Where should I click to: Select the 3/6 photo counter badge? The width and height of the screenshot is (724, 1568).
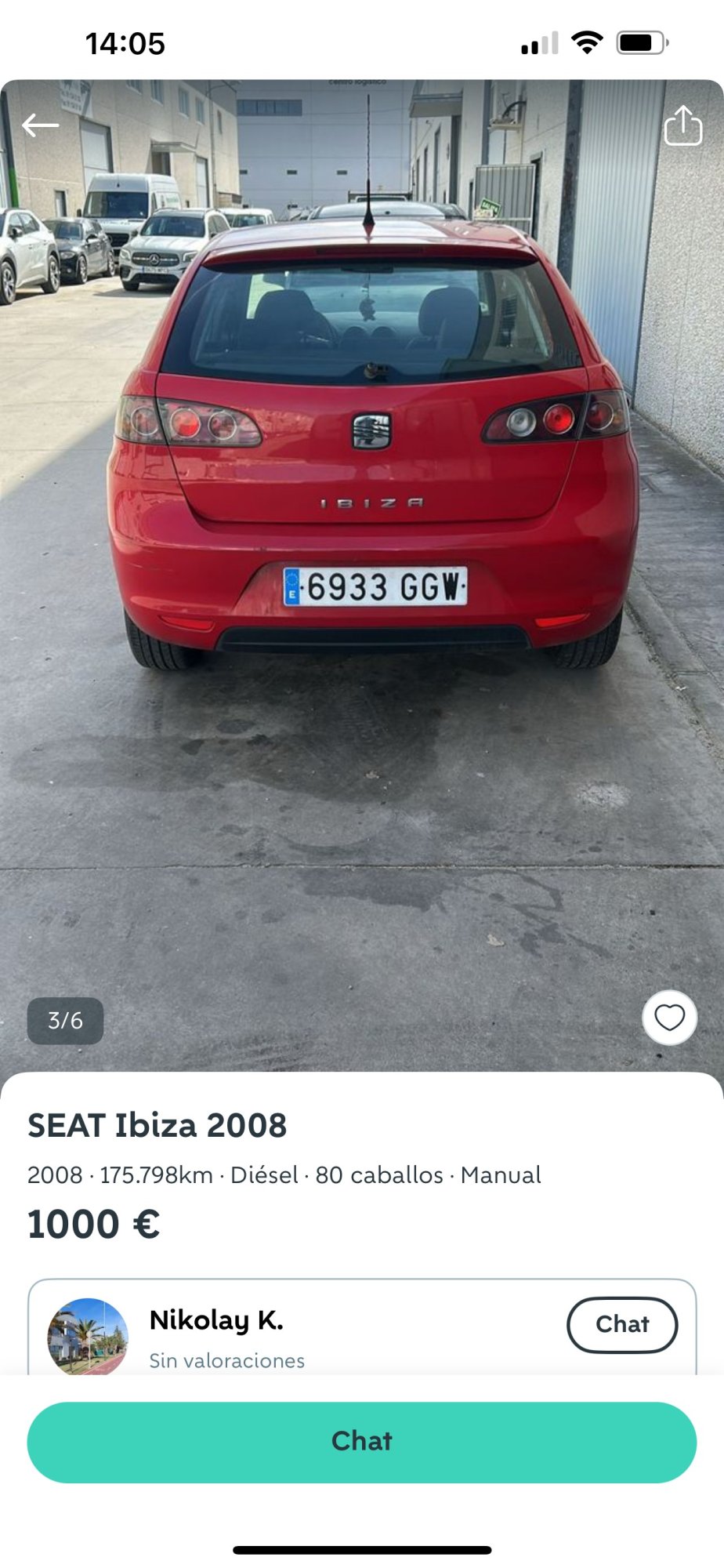pyautogui.click(x=67, y=1021)
